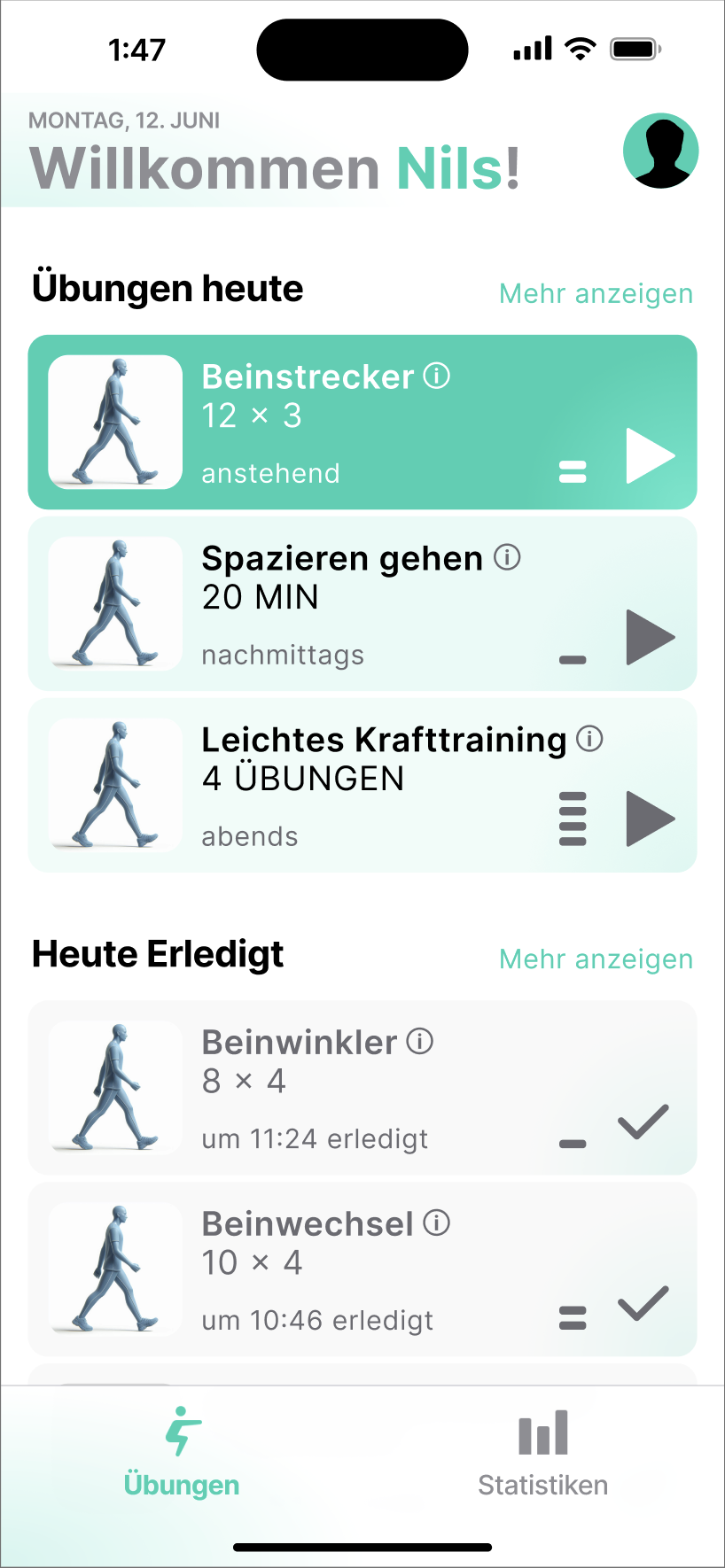Start the Beinstrecker exercise
Viewport: 725px width, 1568px height.
[x=650, y=456]
